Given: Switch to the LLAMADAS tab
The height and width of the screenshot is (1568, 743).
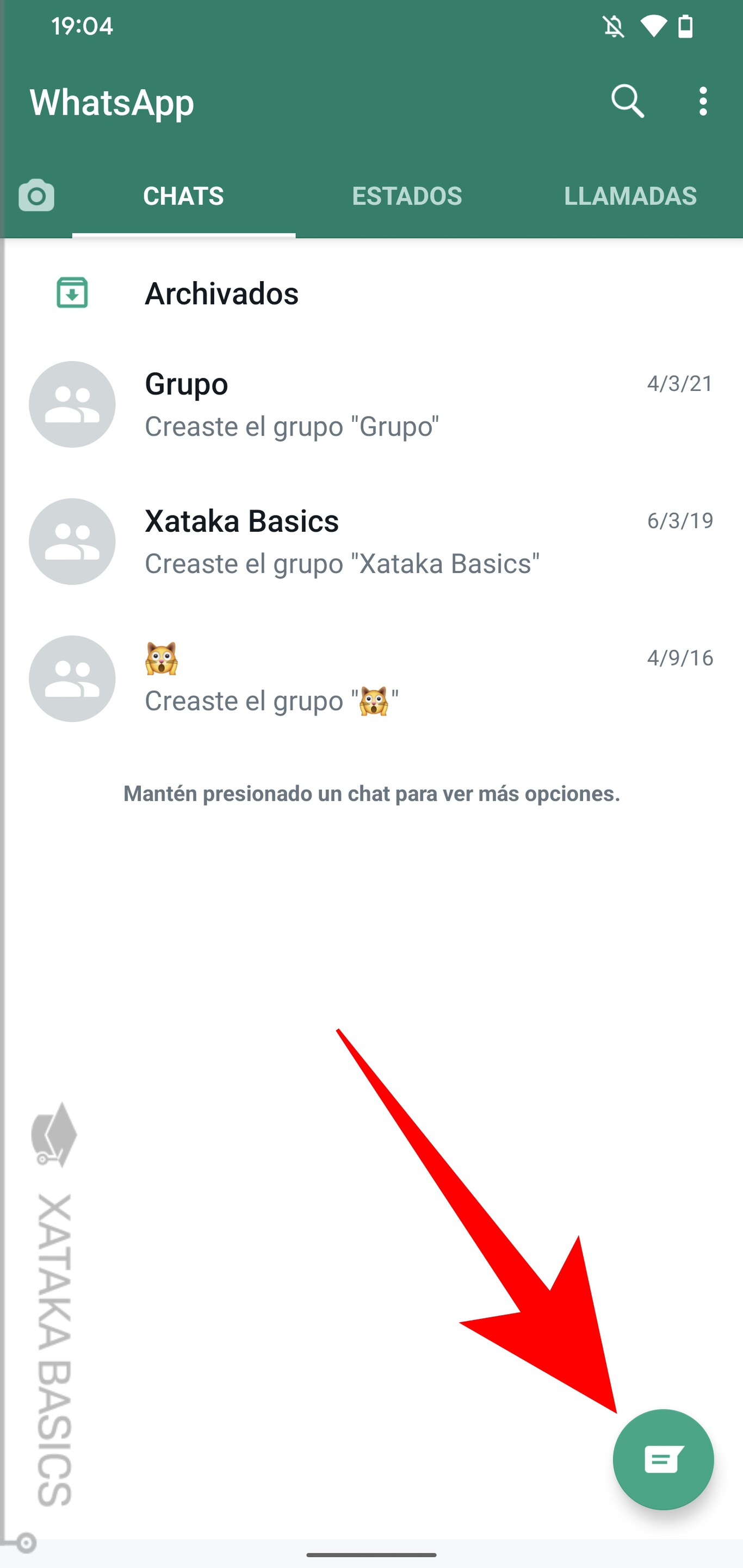Looking at the screenshot, I should (630, 196).
